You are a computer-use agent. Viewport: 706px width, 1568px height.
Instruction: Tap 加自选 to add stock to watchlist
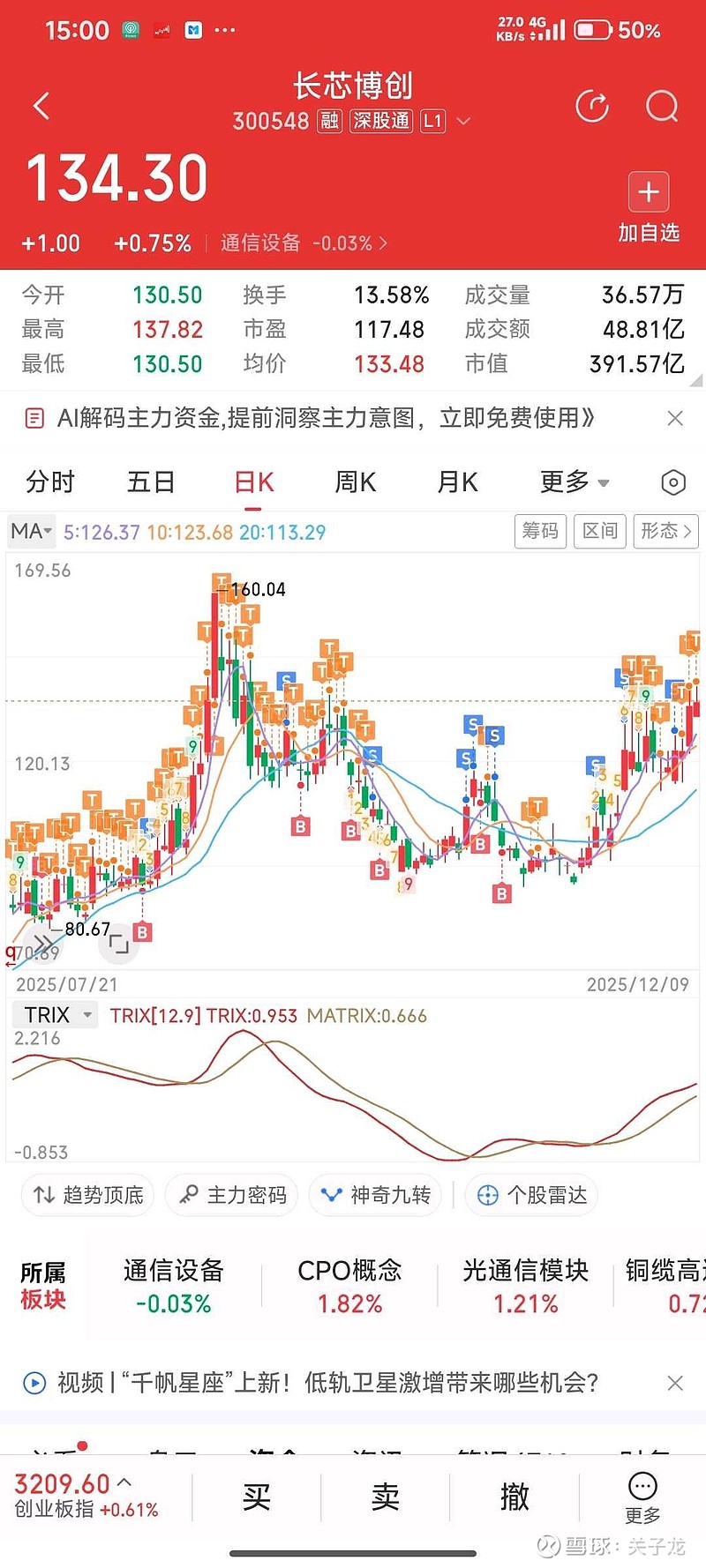649,205
